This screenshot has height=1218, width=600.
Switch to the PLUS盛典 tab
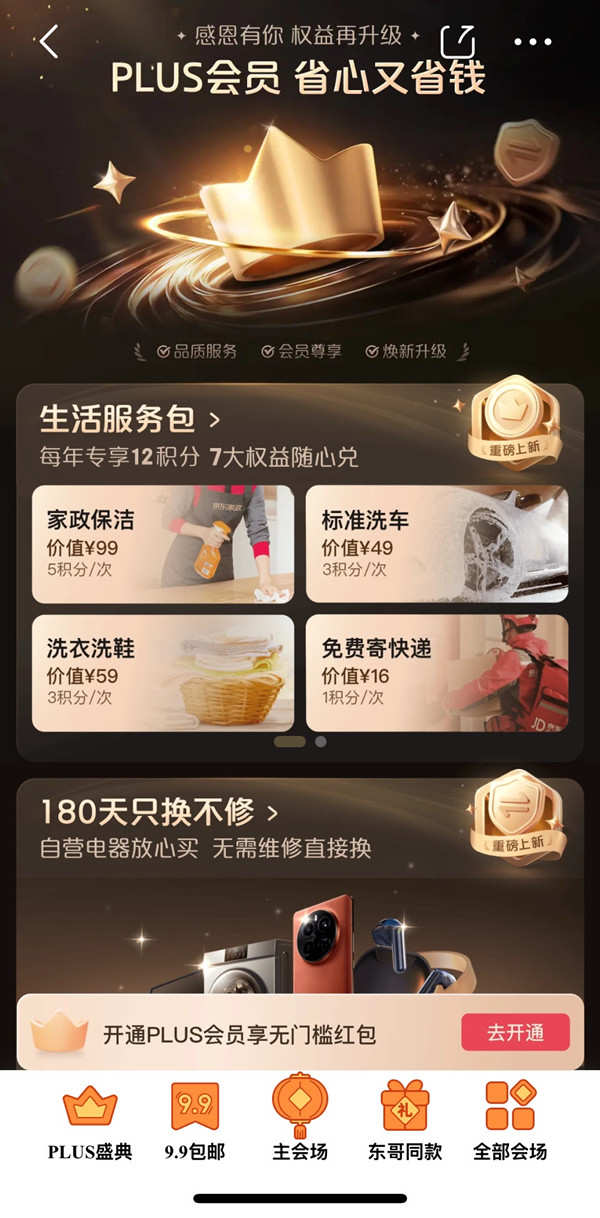[90, 1119]
